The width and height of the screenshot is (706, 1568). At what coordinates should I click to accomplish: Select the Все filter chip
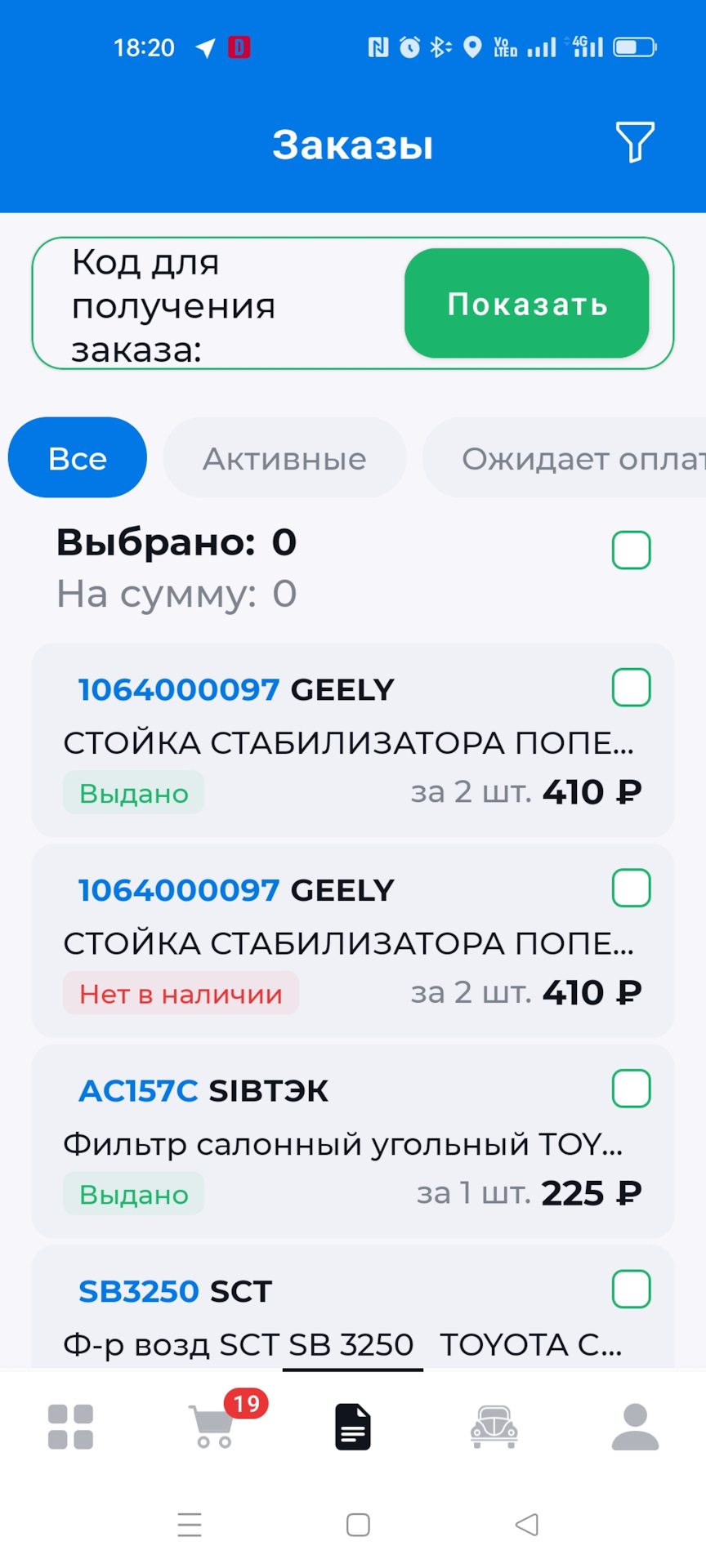[x=78, y=458]
